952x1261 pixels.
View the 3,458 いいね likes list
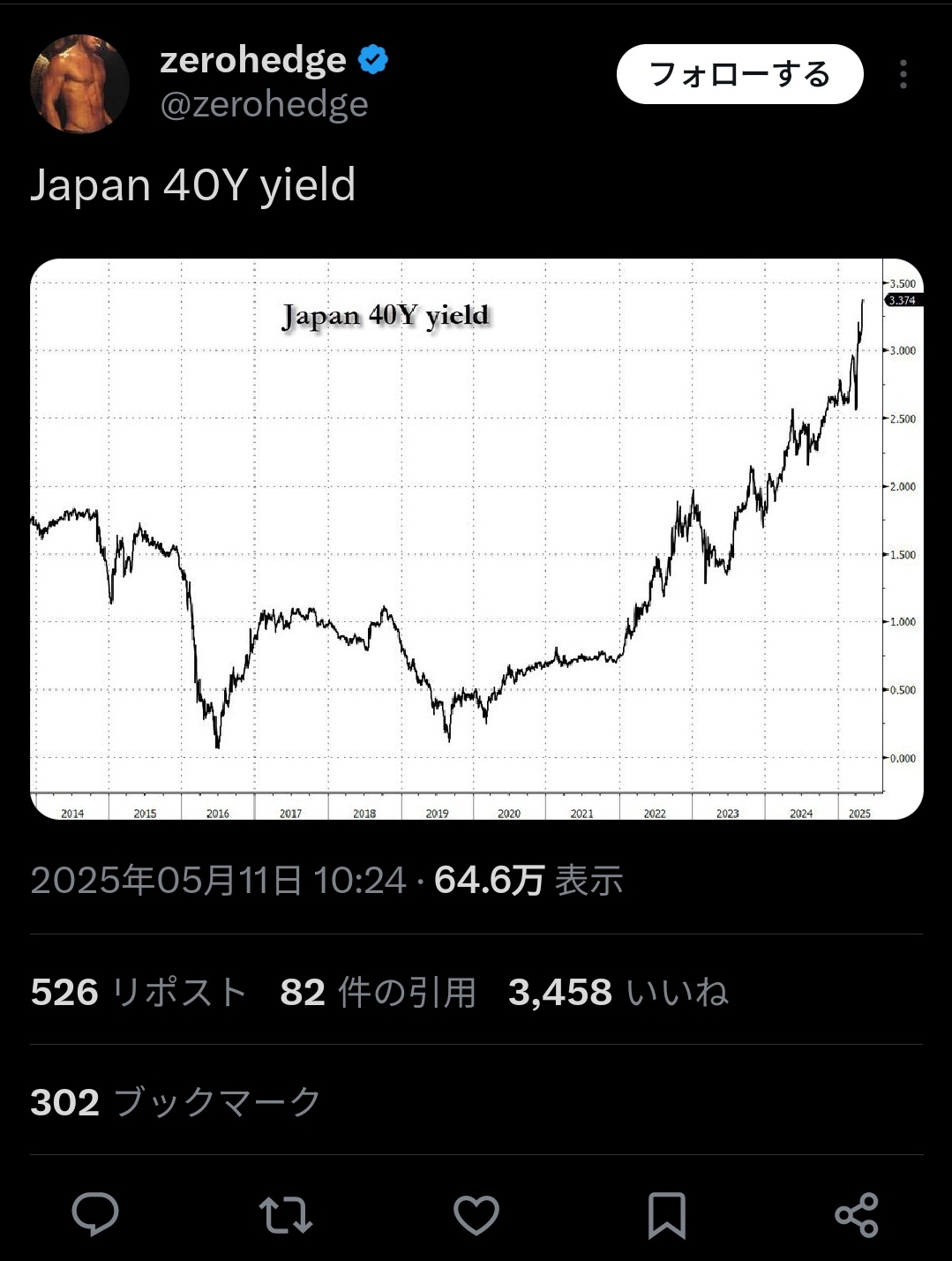pyautogui.click(x=618, y=992)
